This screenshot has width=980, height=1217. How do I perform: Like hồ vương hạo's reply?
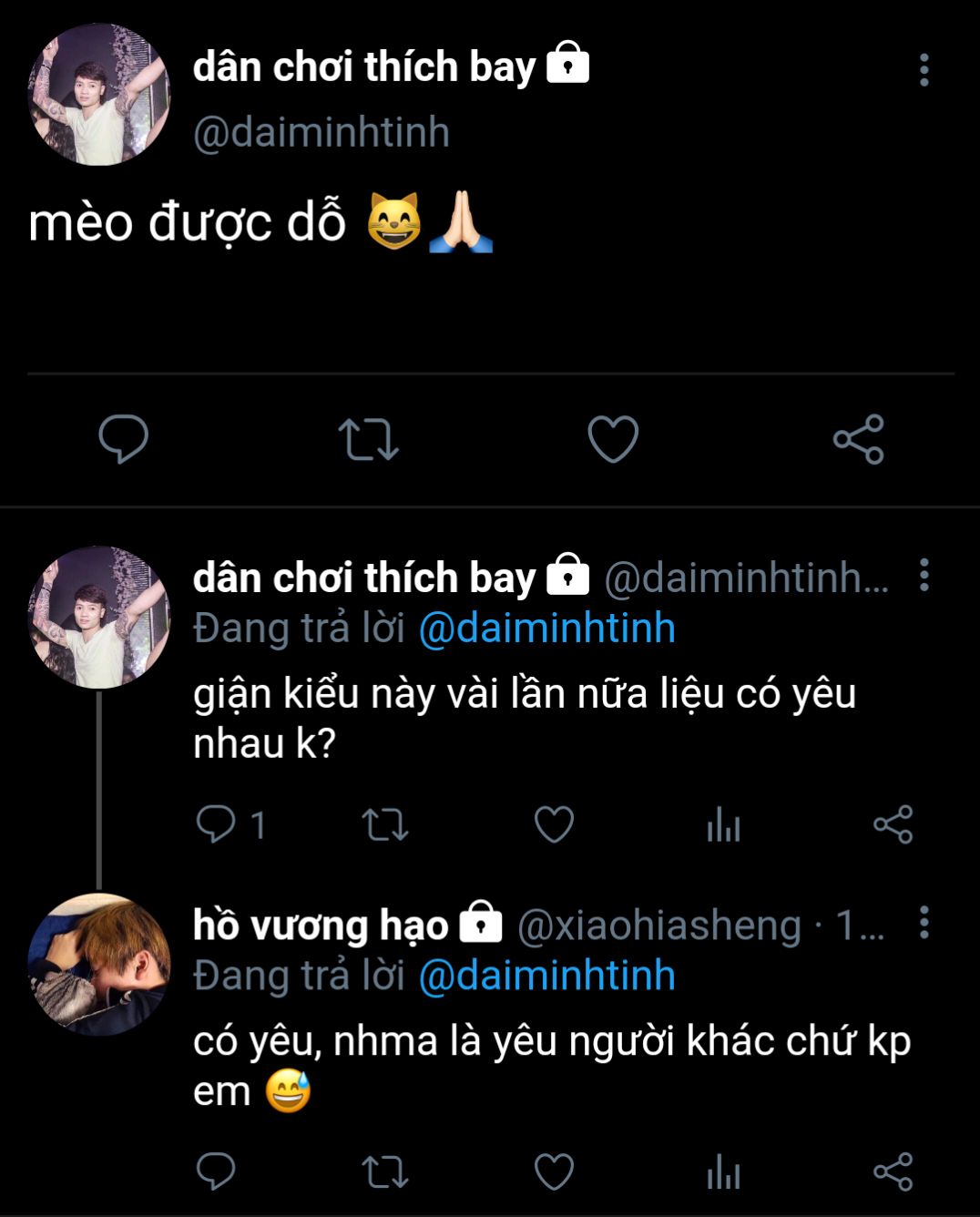click(x=554, y=1171)
